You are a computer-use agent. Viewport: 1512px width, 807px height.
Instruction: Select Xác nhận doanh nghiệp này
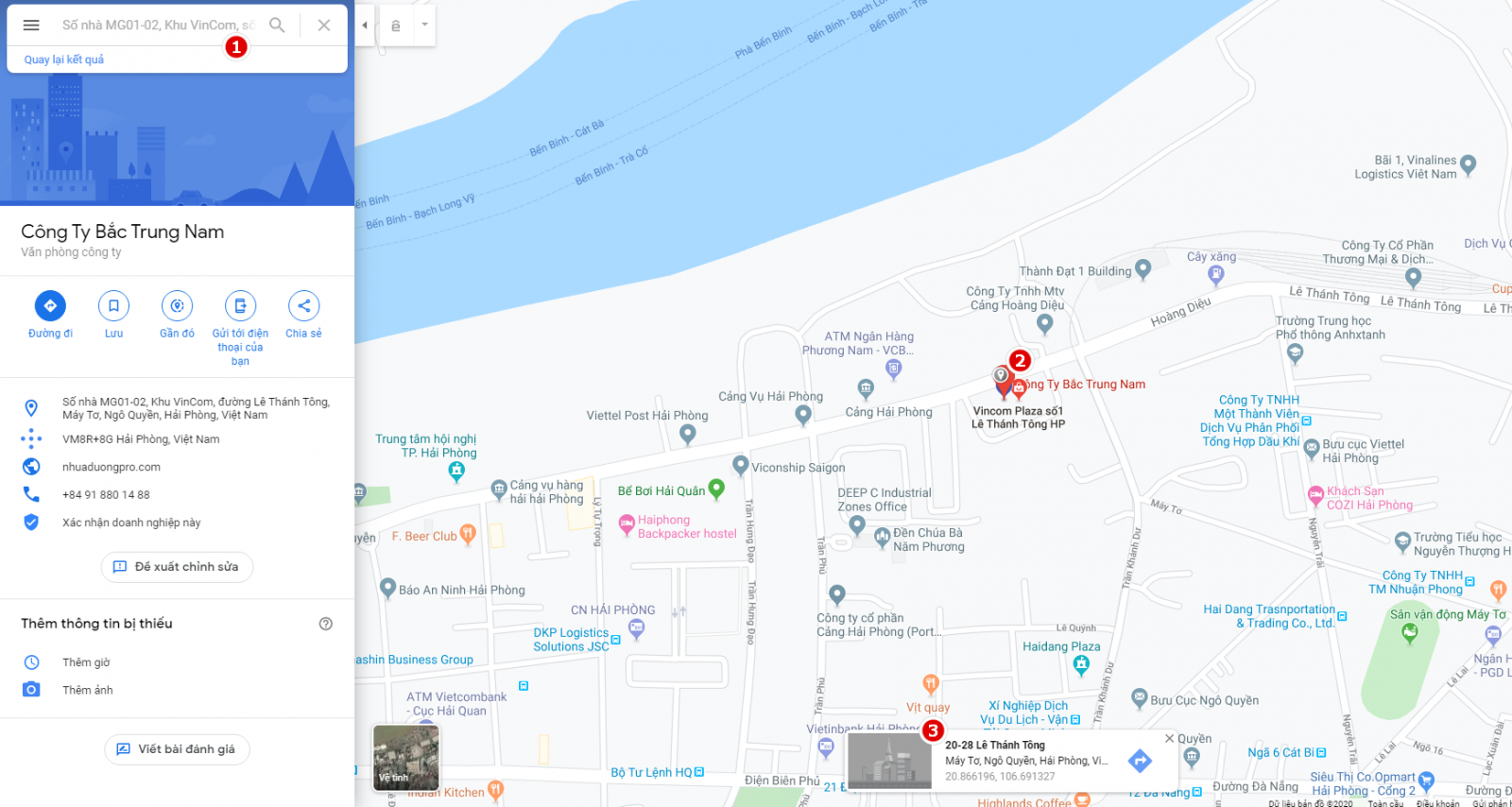pyautogui.click(x=131, y=523)
